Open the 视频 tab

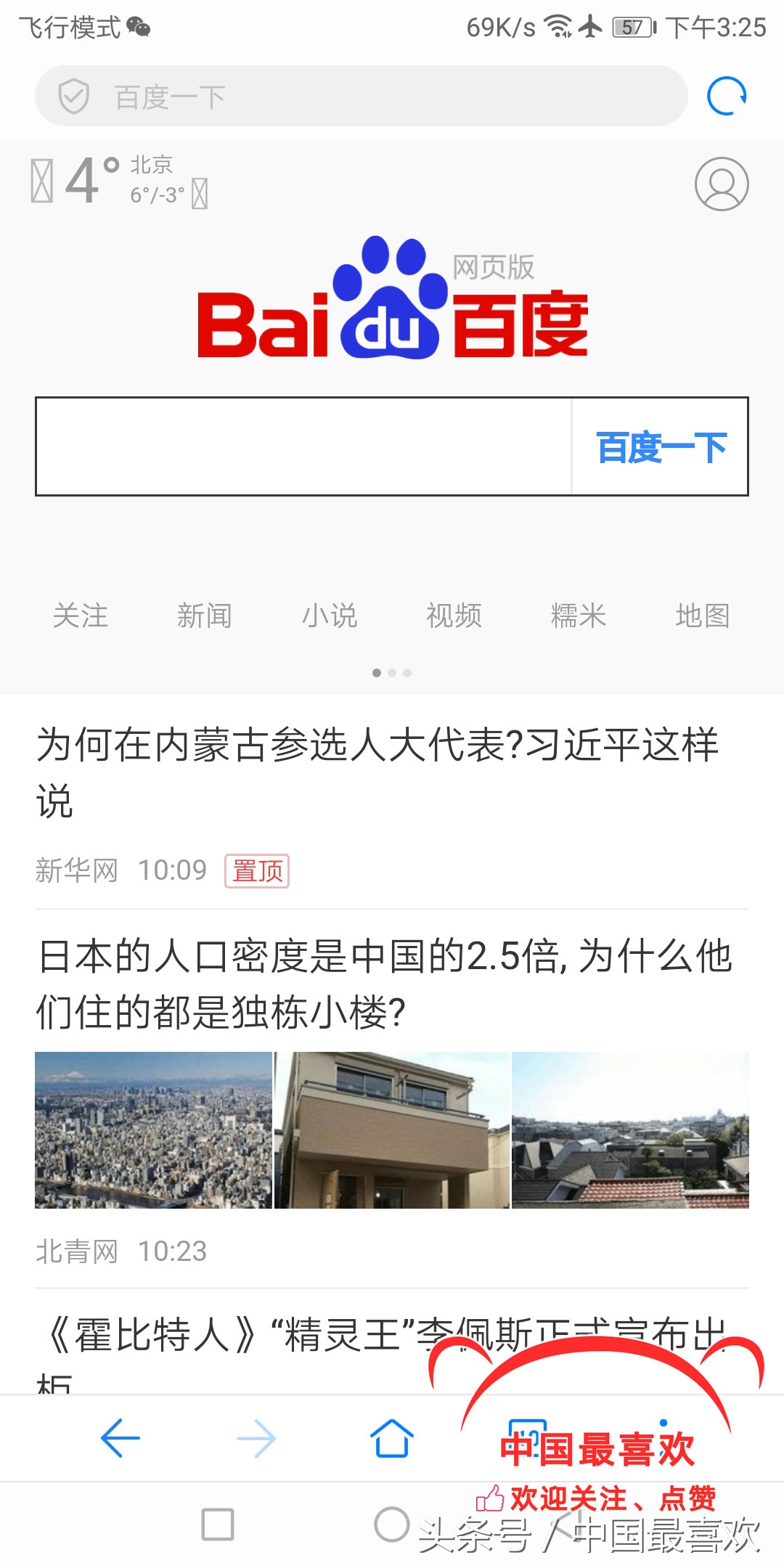[x=454, y=616]
